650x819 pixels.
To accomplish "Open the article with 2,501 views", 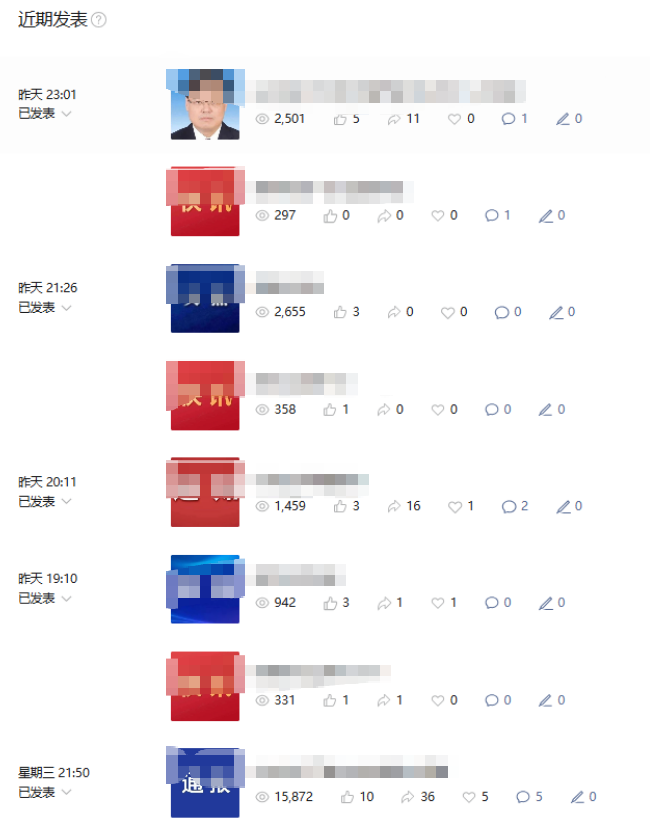I will point(390,92).
